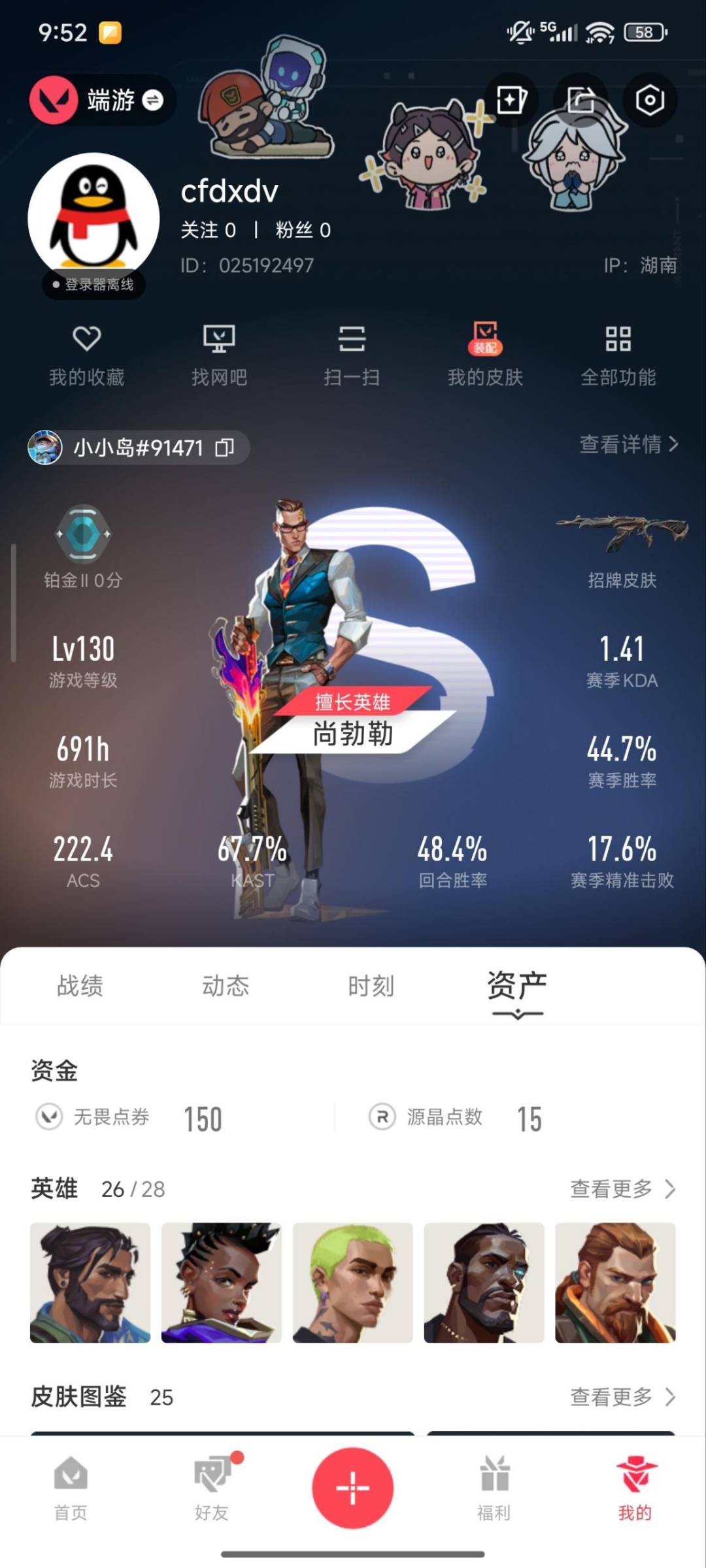Switch to the 时刻 tab
Viewport: 706px width, 1568px height.
point(371,986)
